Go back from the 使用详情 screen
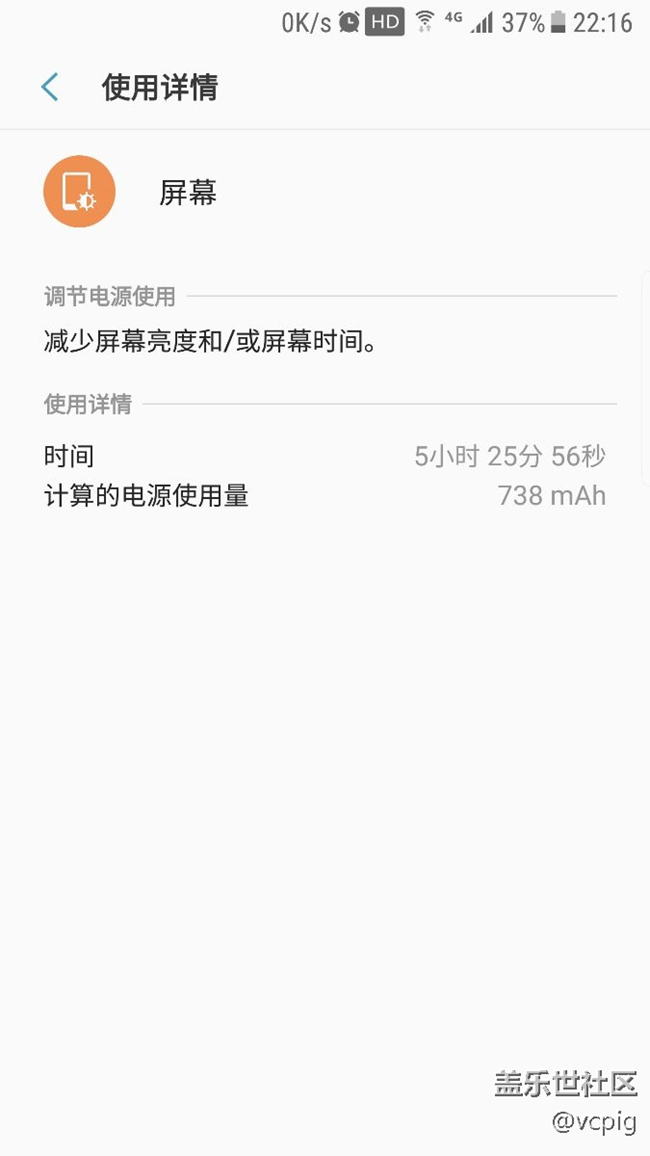650x1156 pixels. (x=50, y=88)
